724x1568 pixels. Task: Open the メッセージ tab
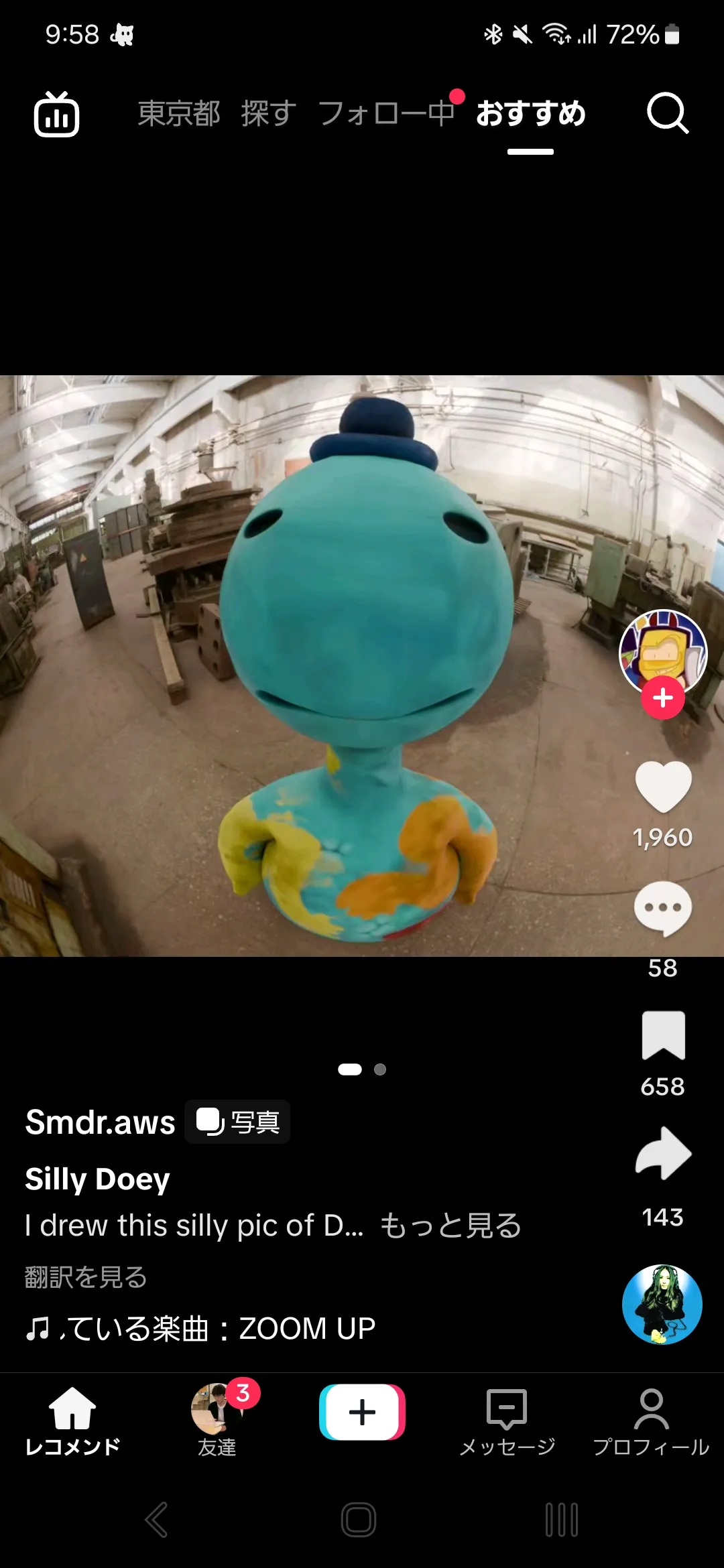(x=507, y=1421)
